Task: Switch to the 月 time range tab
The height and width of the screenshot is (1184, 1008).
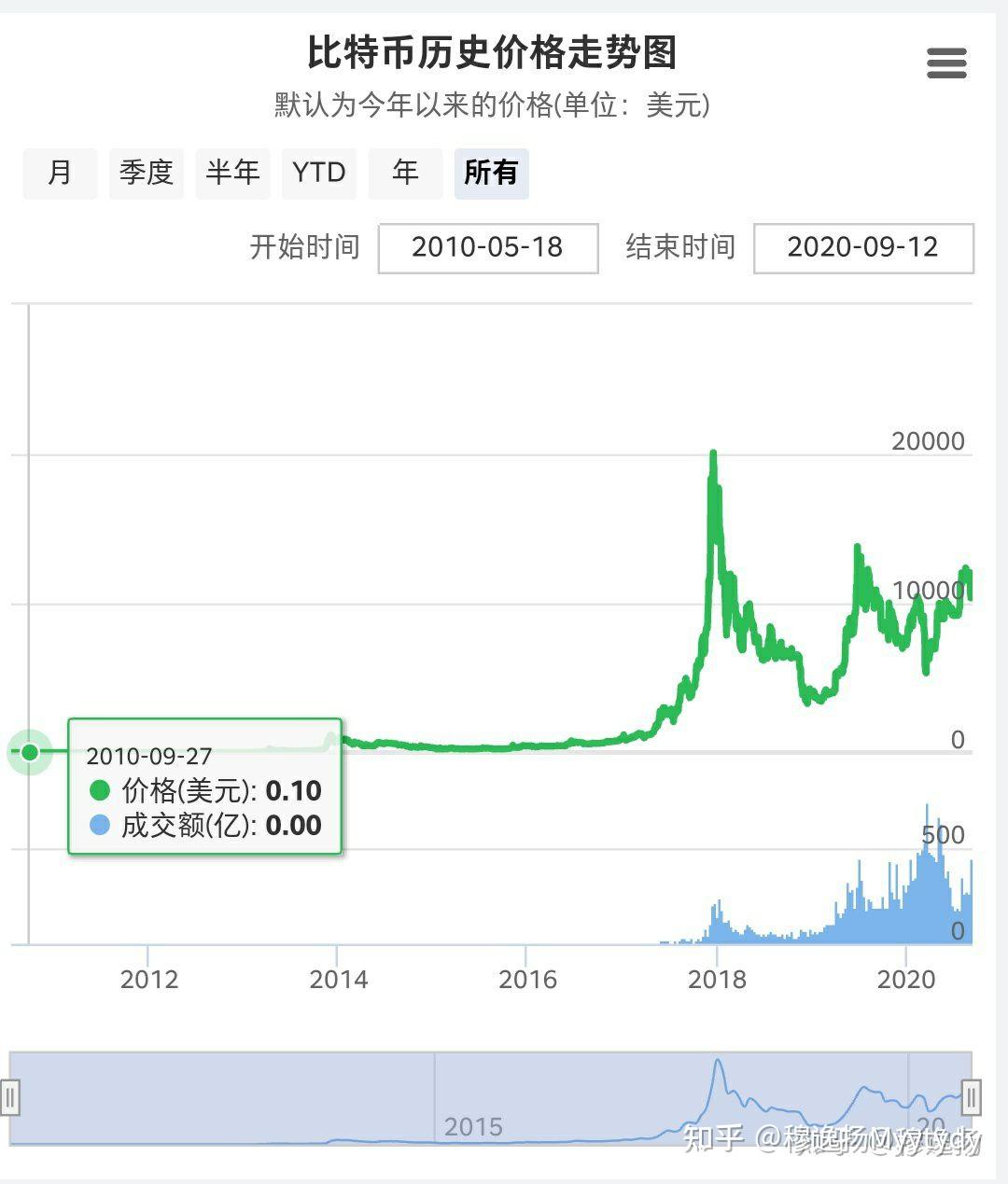Action: tap(59, 174)
